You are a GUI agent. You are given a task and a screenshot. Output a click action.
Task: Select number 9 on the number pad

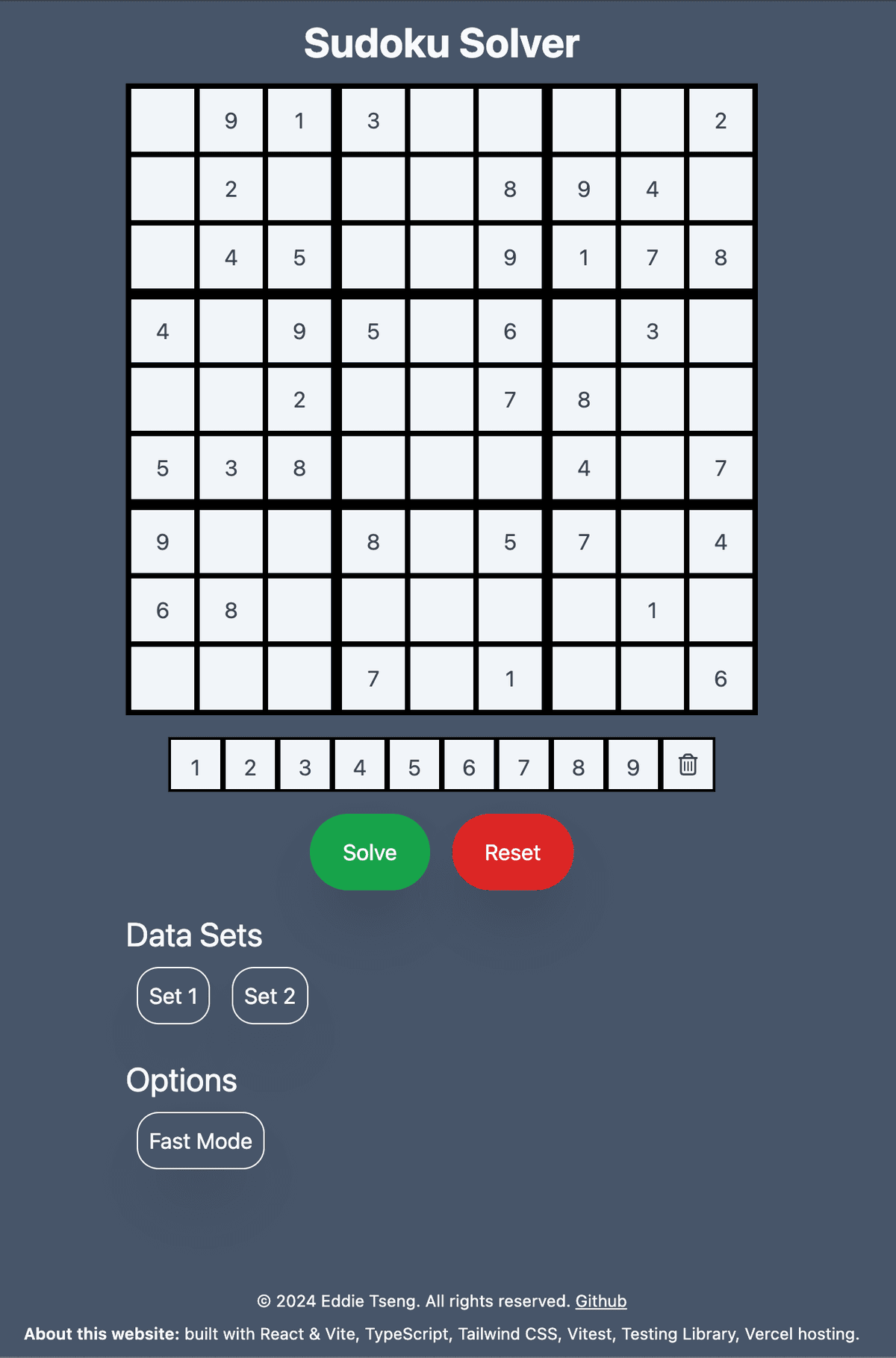(632, 764)
